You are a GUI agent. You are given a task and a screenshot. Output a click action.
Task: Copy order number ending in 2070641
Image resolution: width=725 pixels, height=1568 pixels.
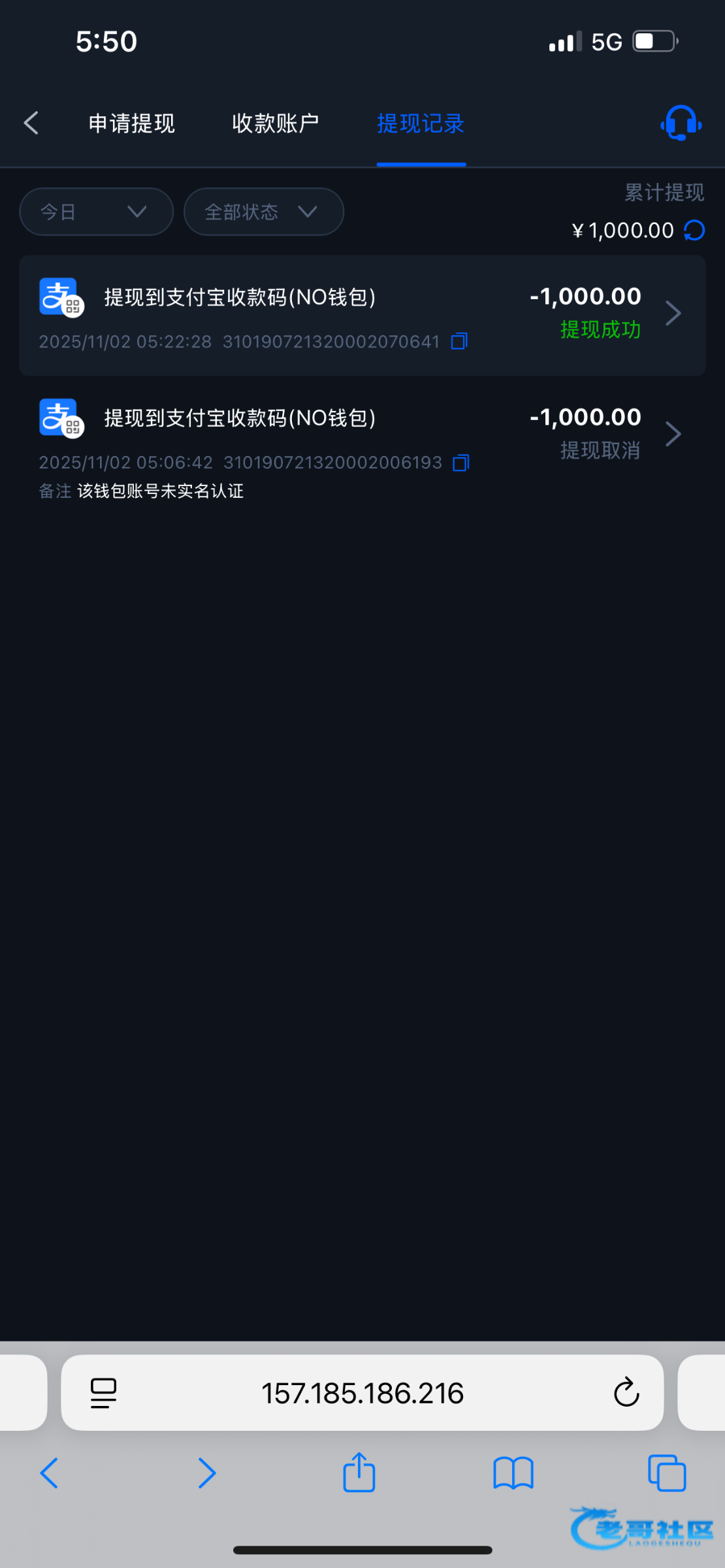460,341
